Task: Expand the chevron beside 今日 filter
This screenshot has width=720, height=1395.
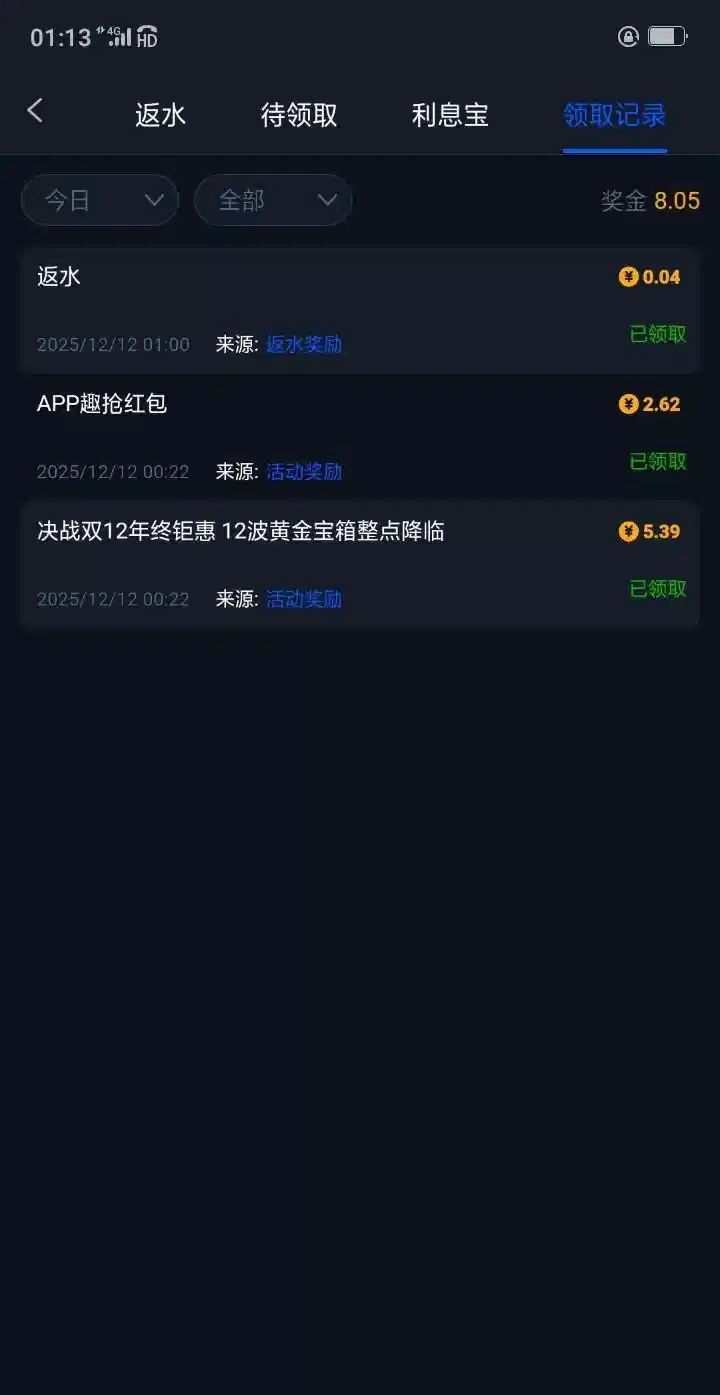Action: coord(155,200)
